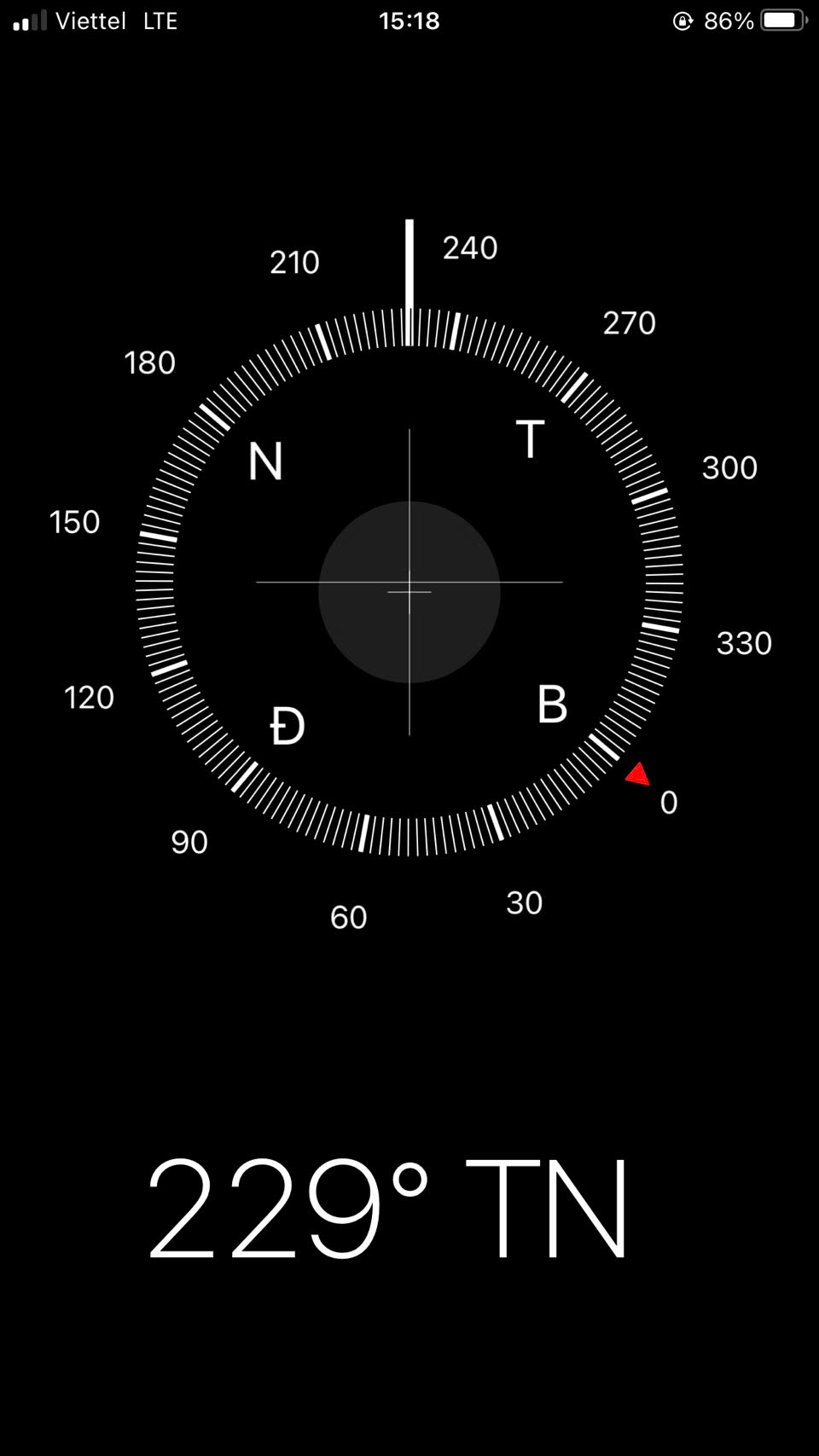Tap the compass dial to lock the bearing

[x=409, y=582]
